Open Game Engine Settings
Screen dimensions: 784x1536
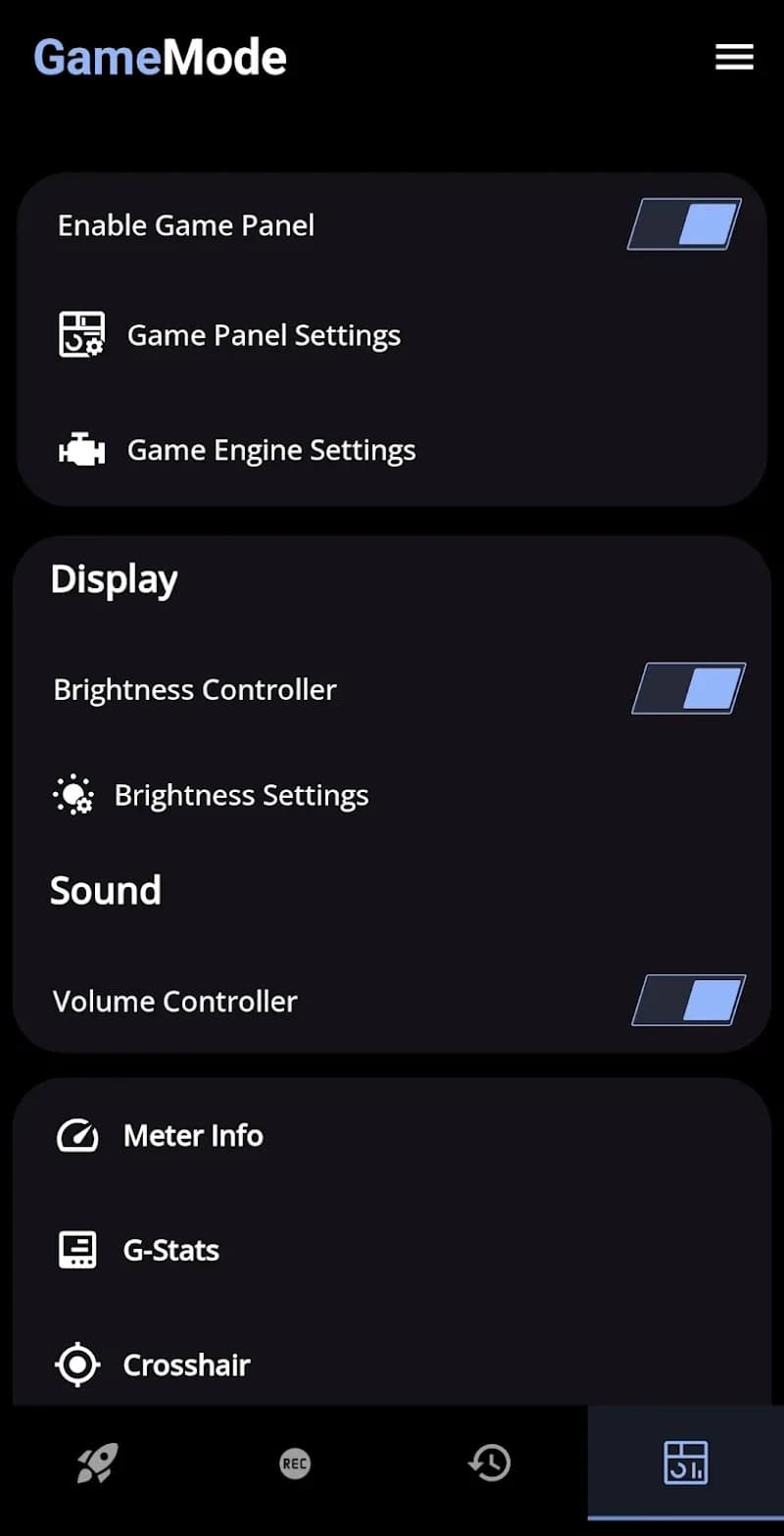(270, 449)
